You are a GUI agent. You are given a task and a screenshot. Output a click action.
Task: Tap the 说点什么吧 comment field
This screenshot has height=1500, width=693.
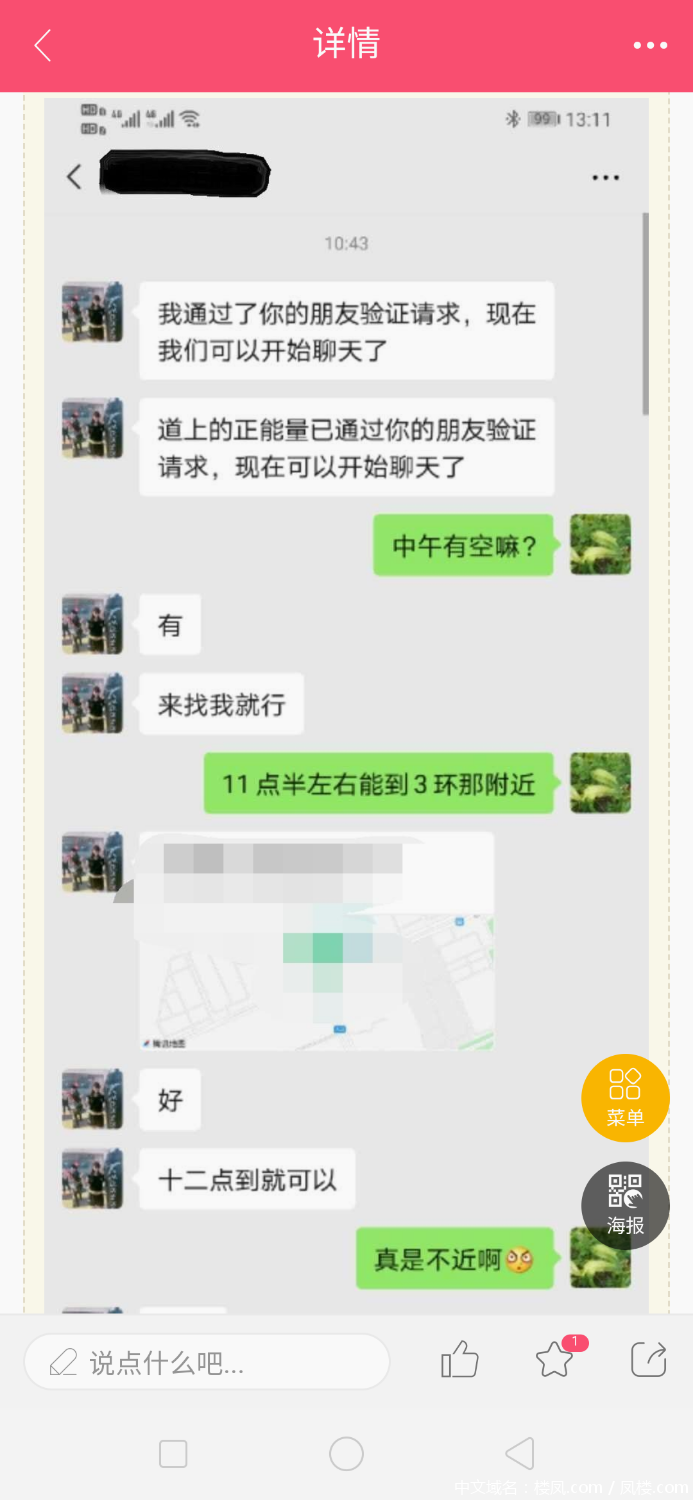207,1362
